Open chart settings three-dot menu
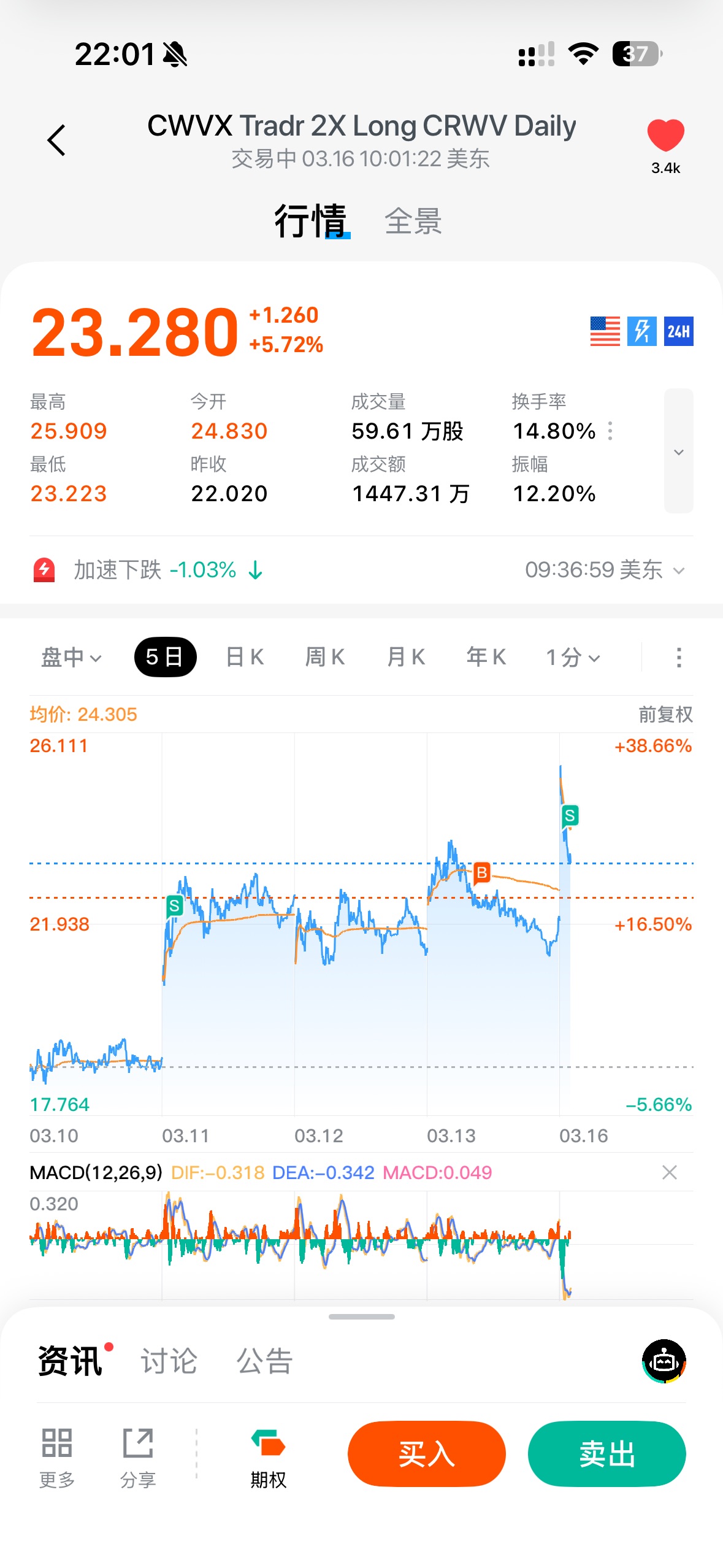 (678, 658)
